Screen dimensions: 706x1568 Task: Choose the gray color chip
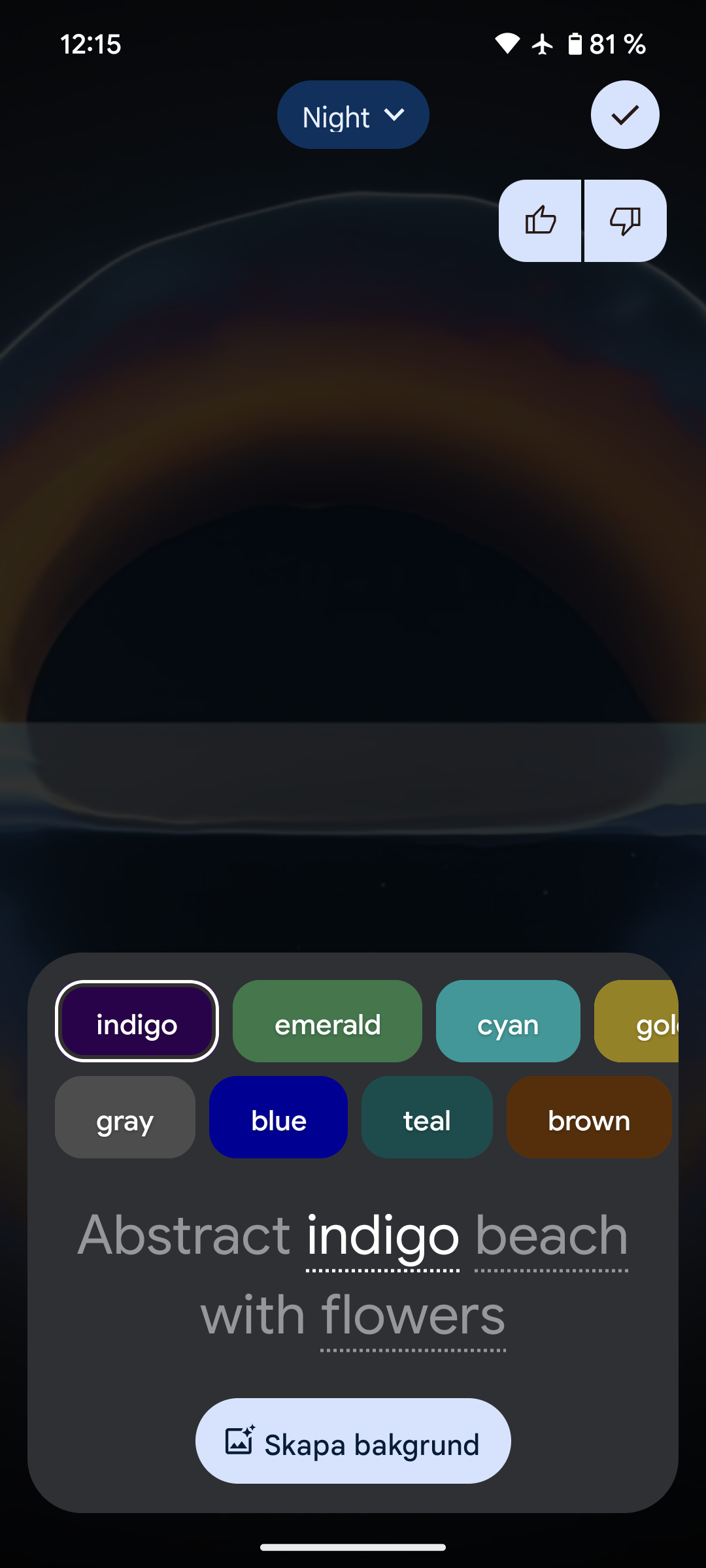125,1117
